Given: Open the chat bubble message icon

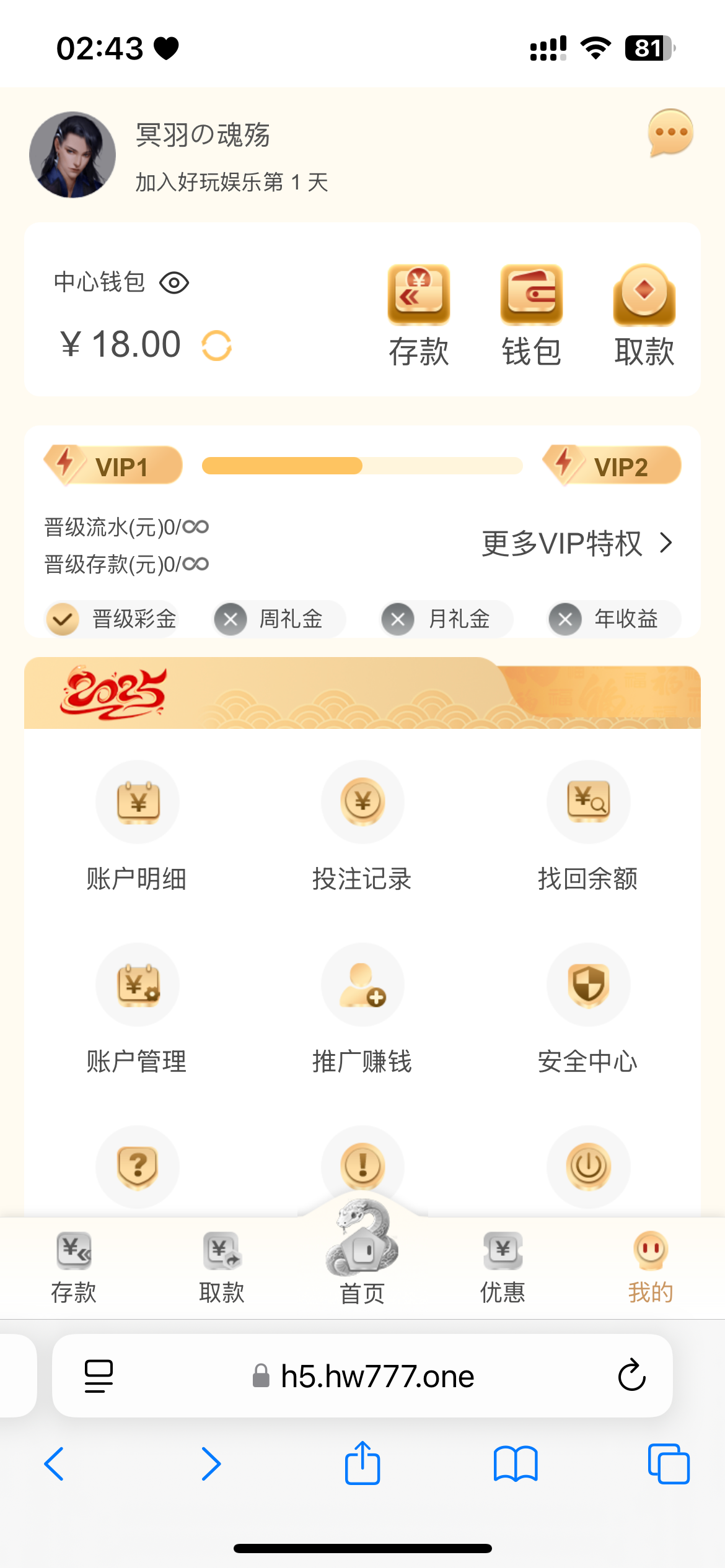Looking at the screenshot, I should (x=670, y=133).
